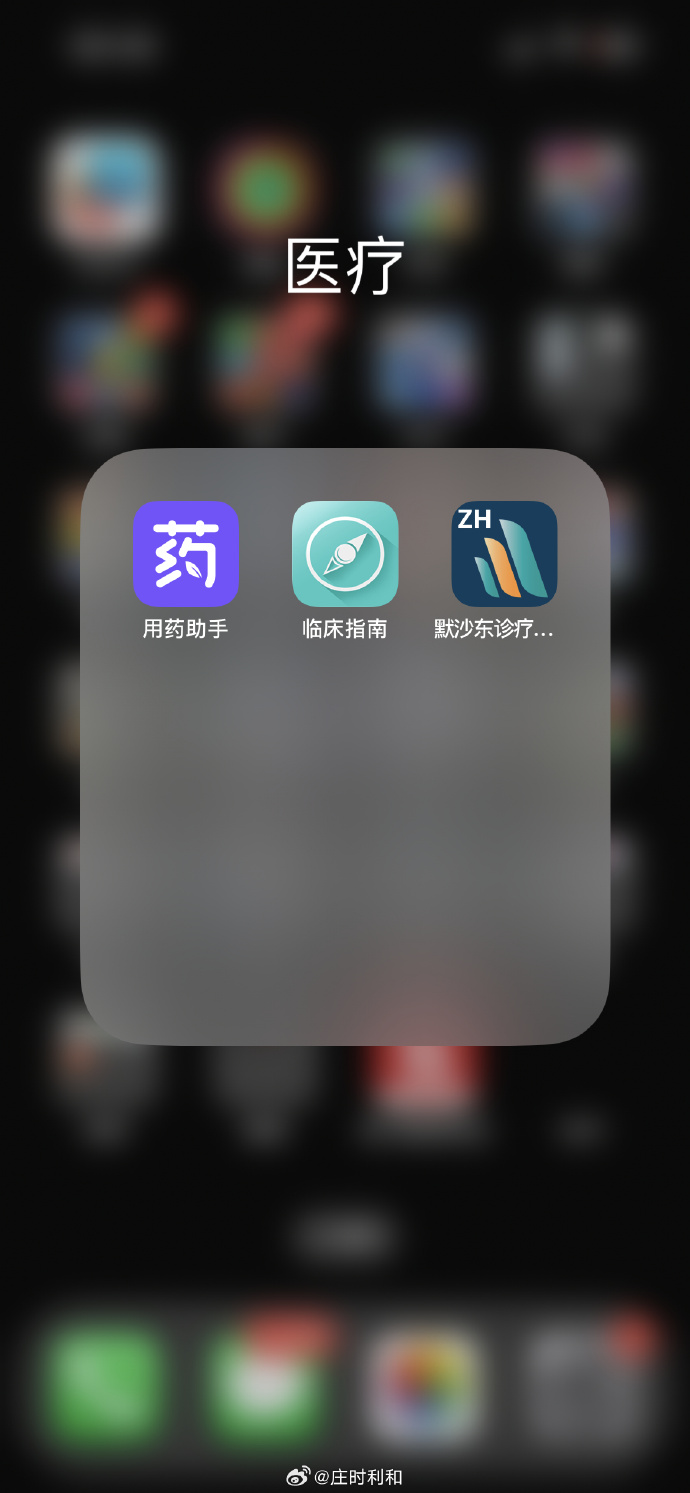Tap the 医疗 folder title
Viewport: 690px width, 1493px height.
345,266
